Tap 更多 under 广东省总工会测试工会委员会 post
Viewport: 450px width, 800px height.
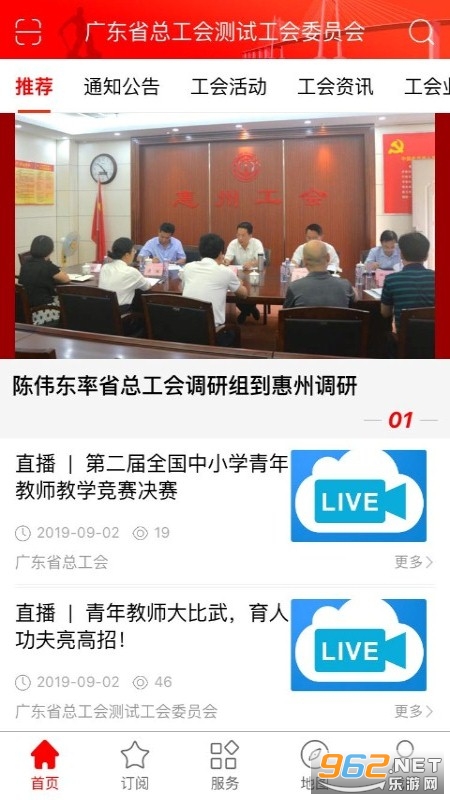[413, 711]
